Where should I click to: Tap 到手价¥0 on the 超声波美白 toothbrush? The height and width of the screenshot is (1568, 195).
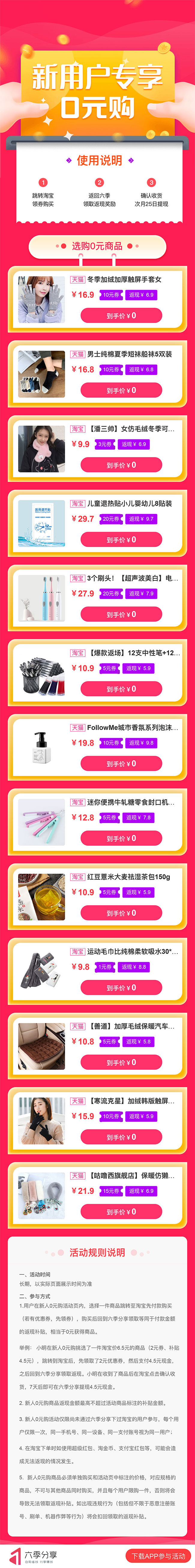tap(121, 614)
